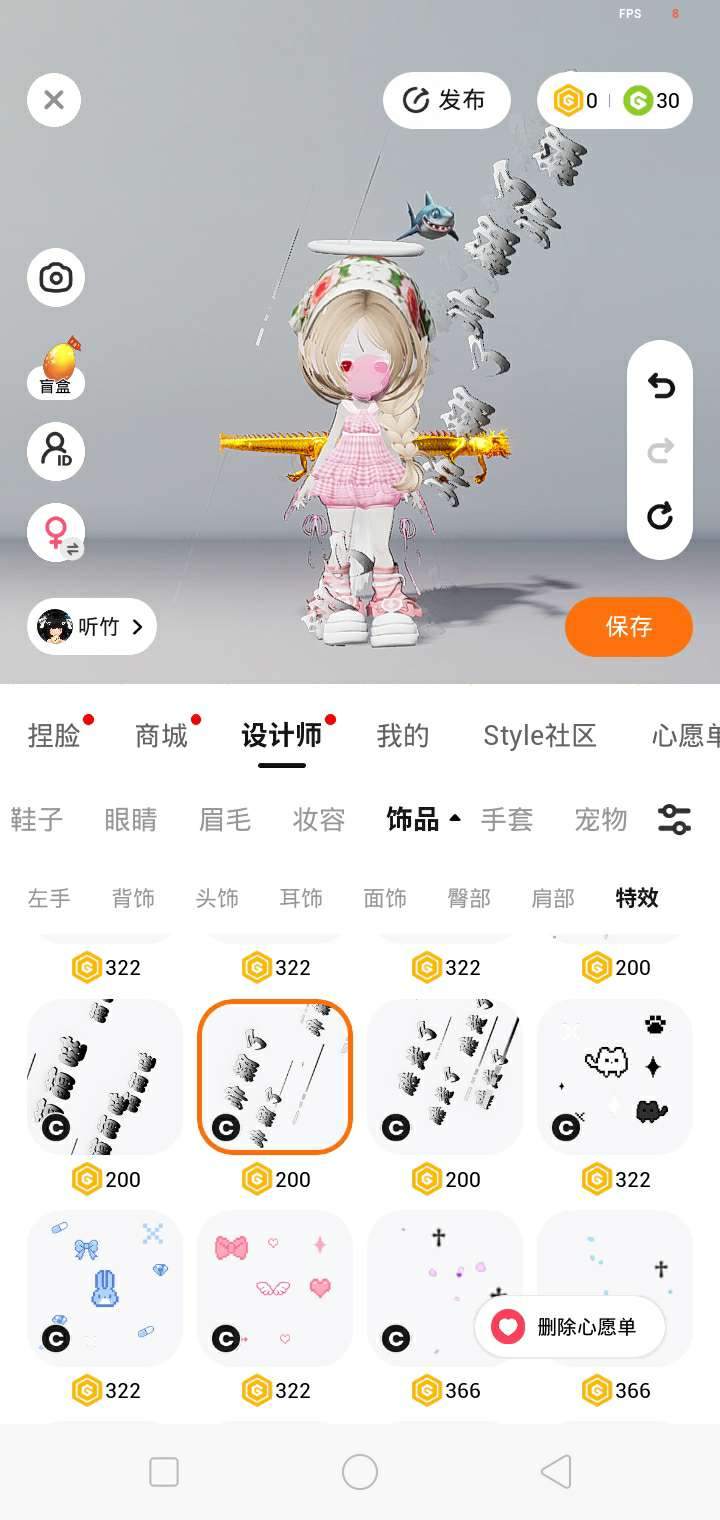This screenshot has height=1520, width=720.
Task: Reset the avatar with the refresh arrow
Action: tap(660, 516)
